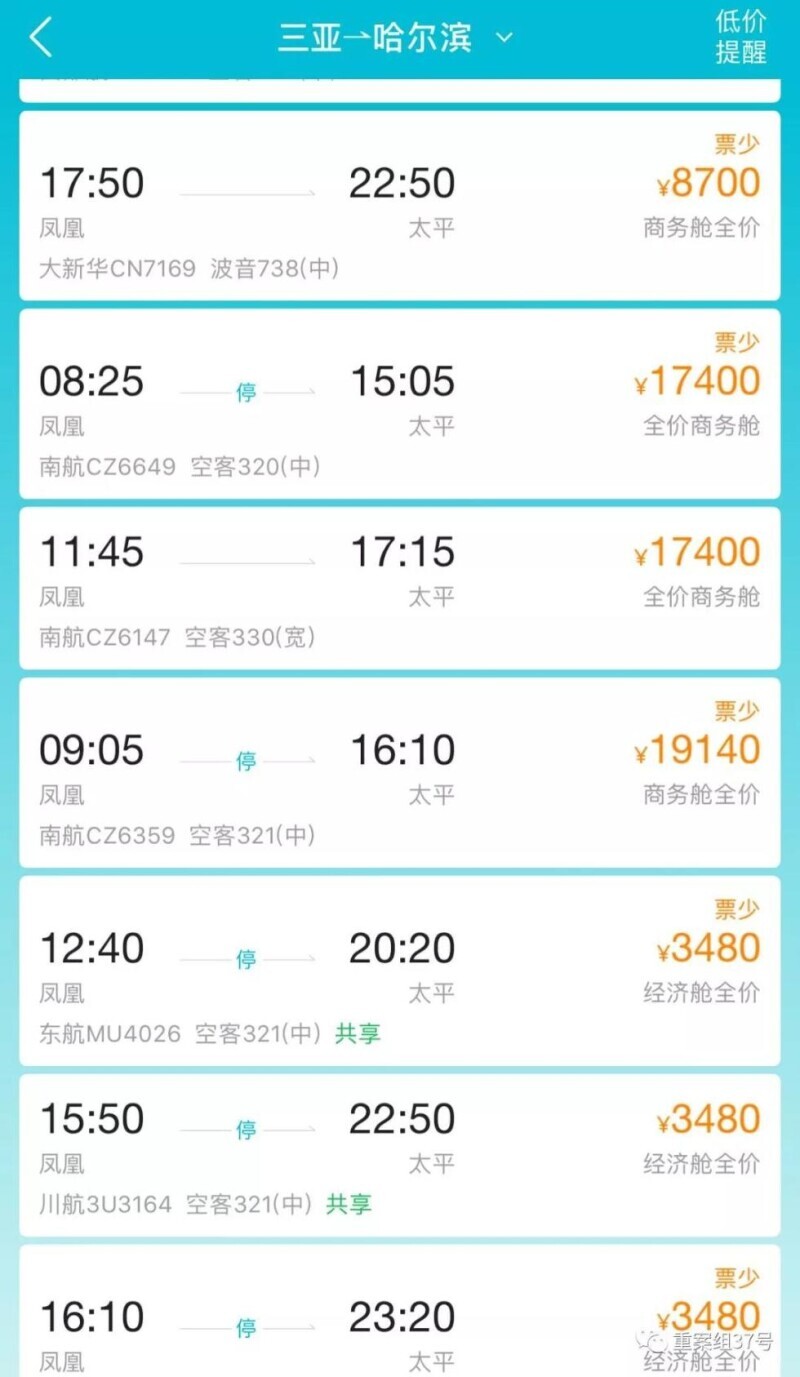Tap 低价提醒 low-price alert
800x1377 pixels.
(740, 37)
